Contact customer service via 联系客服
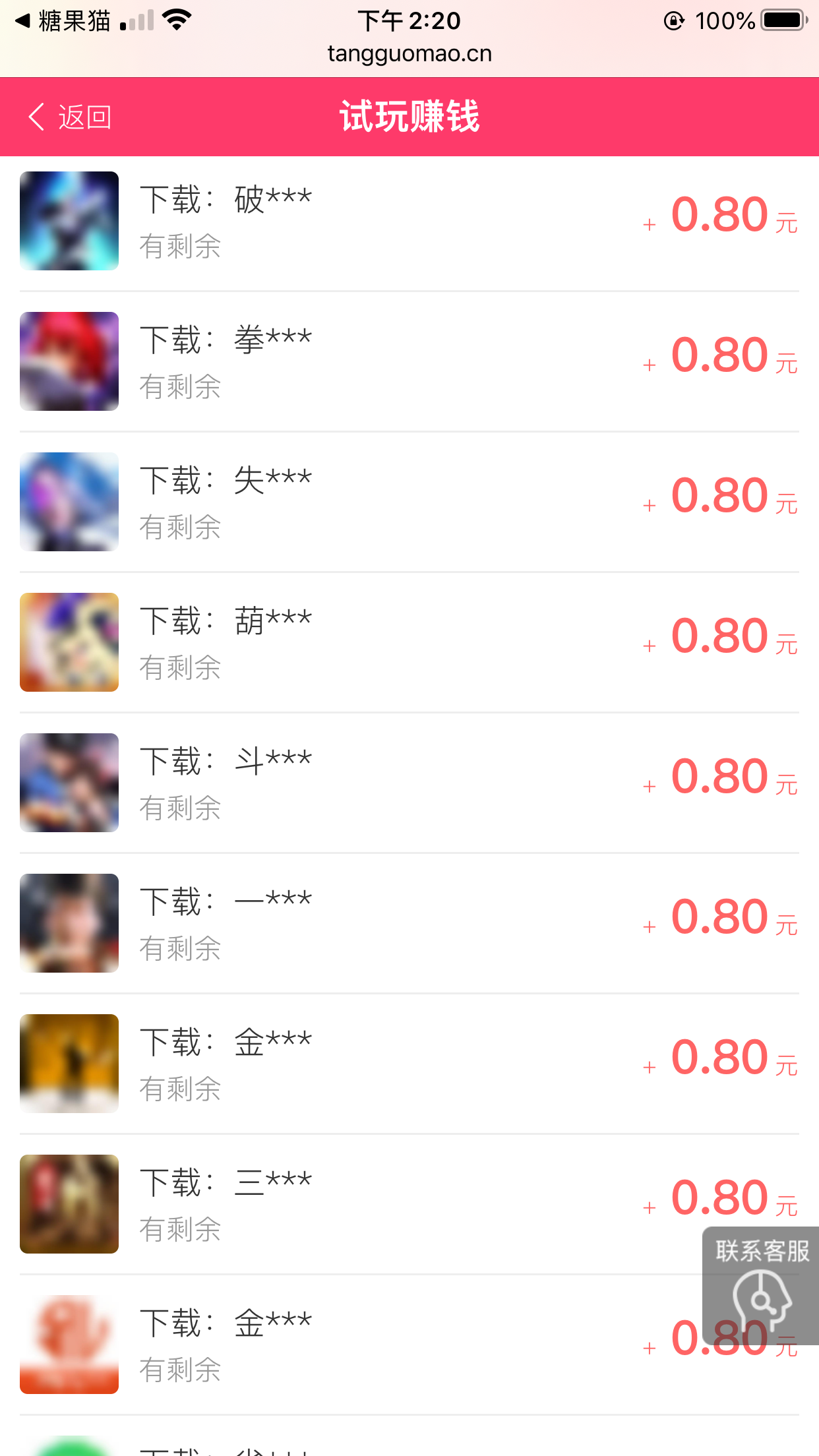The height and width of the screenshot is (1456, 819). 761,1285
